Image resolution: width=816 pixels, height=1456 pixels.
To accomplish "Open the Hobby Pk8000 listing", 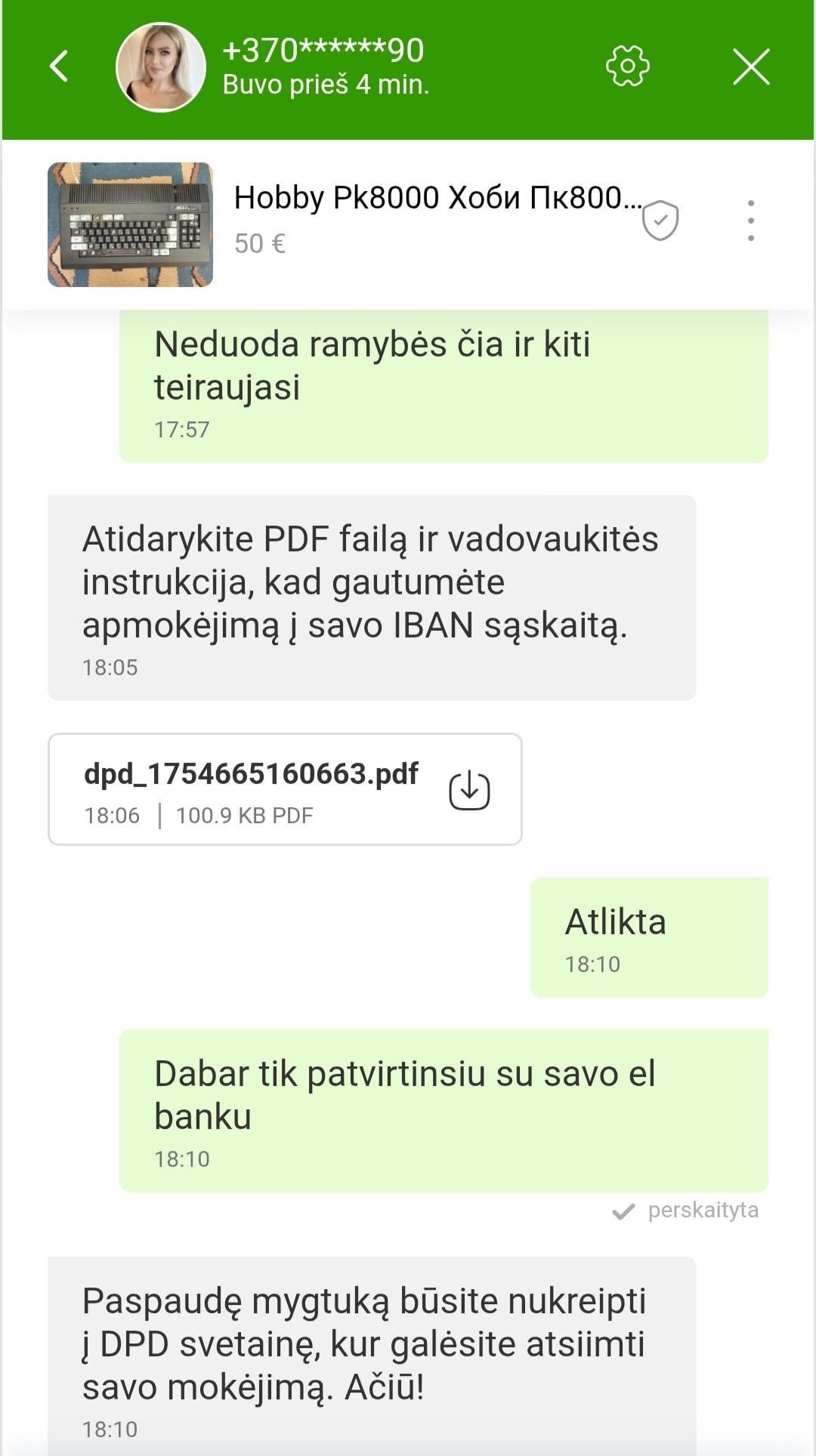I will (x=437, y=199).
